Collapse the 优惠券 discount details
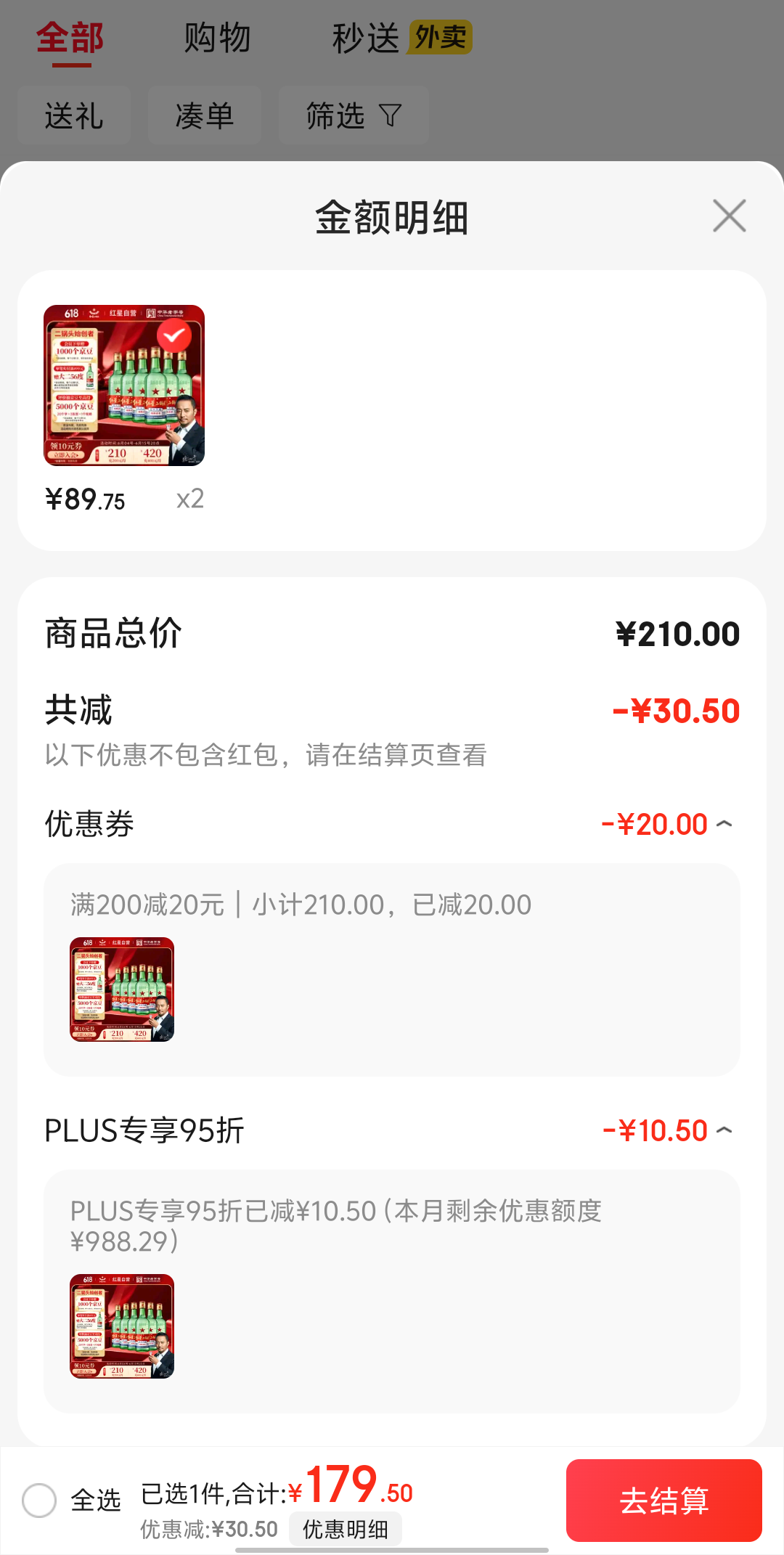784x1555 pixels. pyautogui.click(x=724, y=824)
